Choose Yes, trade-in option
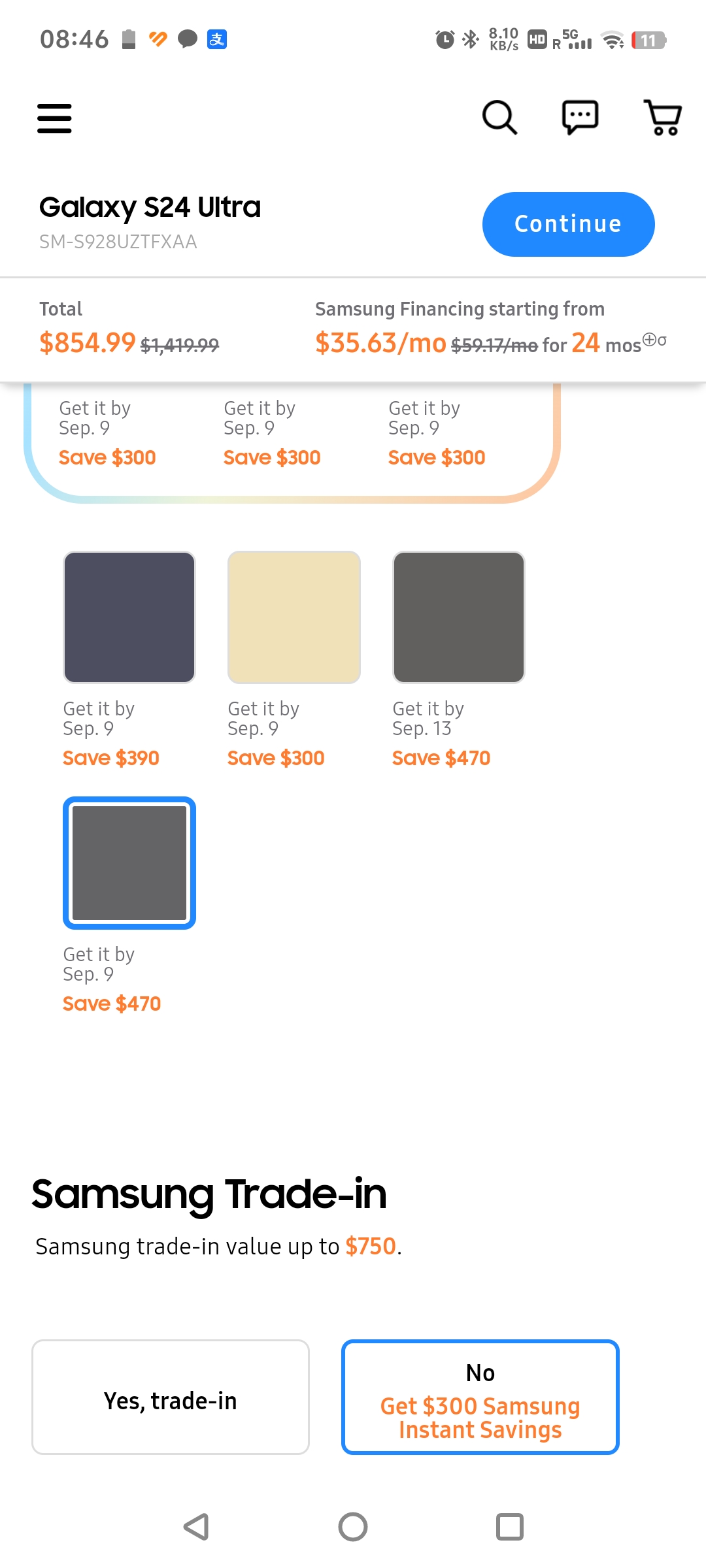The image size is (706, 1568). [171, 1397]
